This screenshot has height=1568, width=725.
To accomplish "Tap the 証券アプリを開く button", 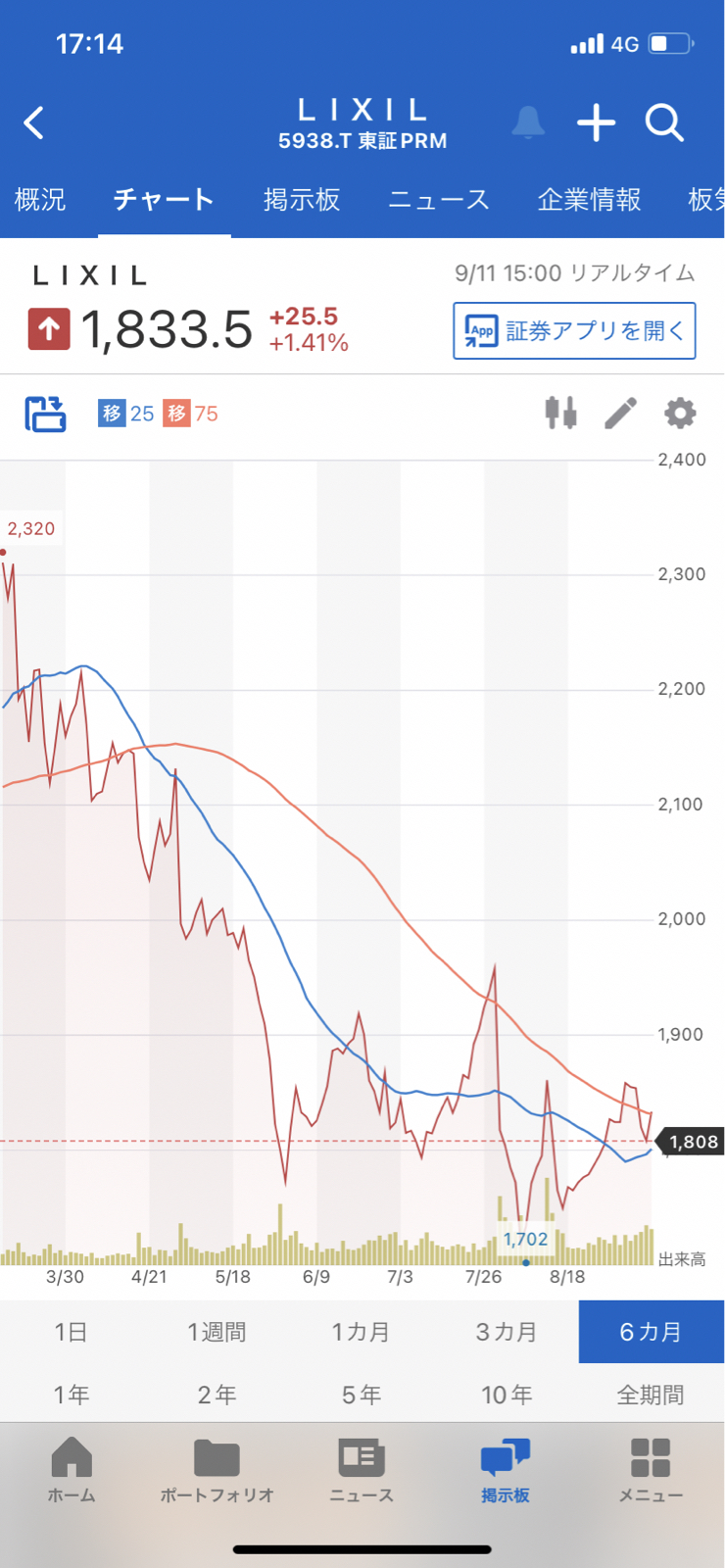I will 574,331.
